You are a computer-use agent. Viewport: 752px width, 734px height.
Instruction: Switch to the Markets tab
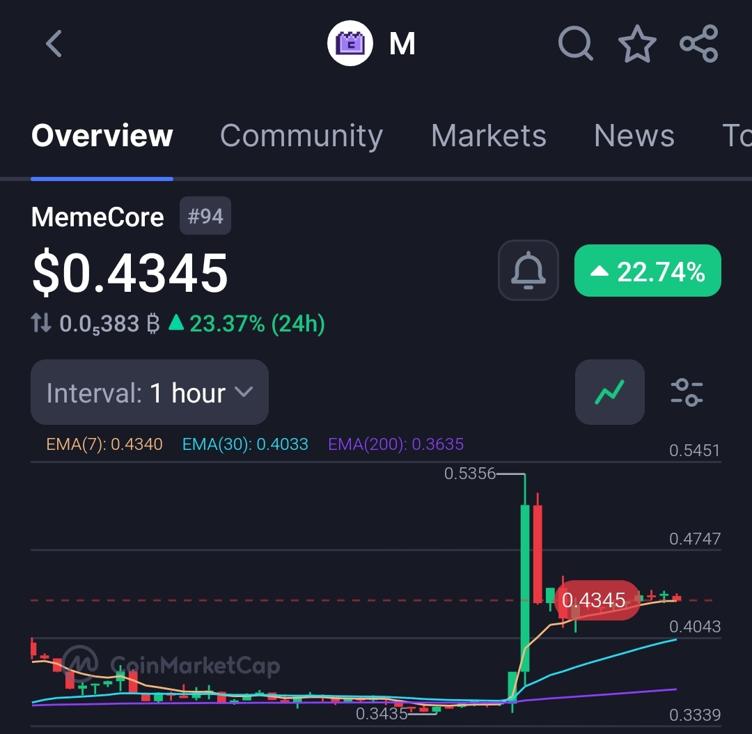488,136
